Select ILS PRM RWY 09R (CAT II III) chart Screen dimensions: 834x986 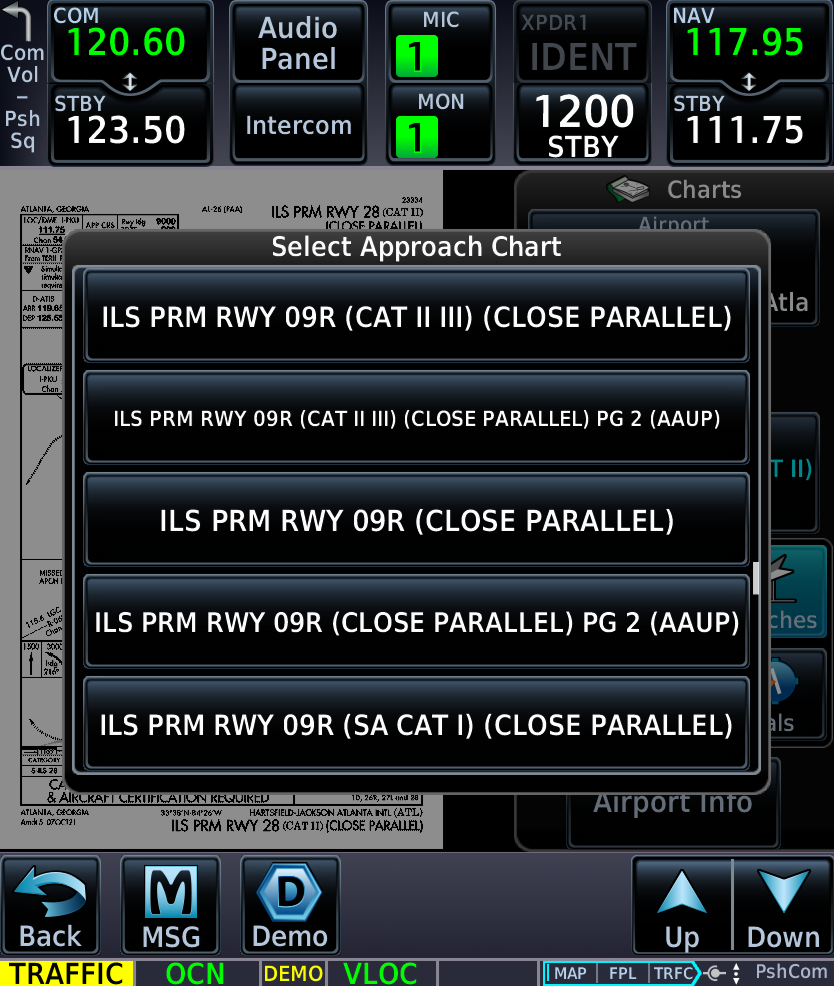pyautogui.click(x=416, y=317)
